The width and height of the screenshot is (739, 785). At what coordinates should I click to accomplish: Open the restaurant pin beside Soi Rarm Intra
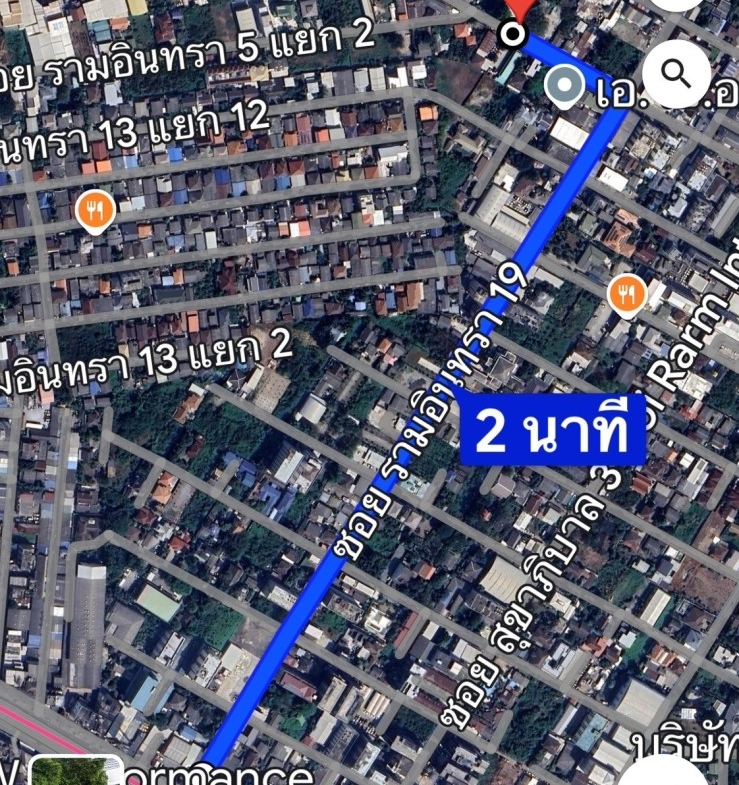point(627,295)
